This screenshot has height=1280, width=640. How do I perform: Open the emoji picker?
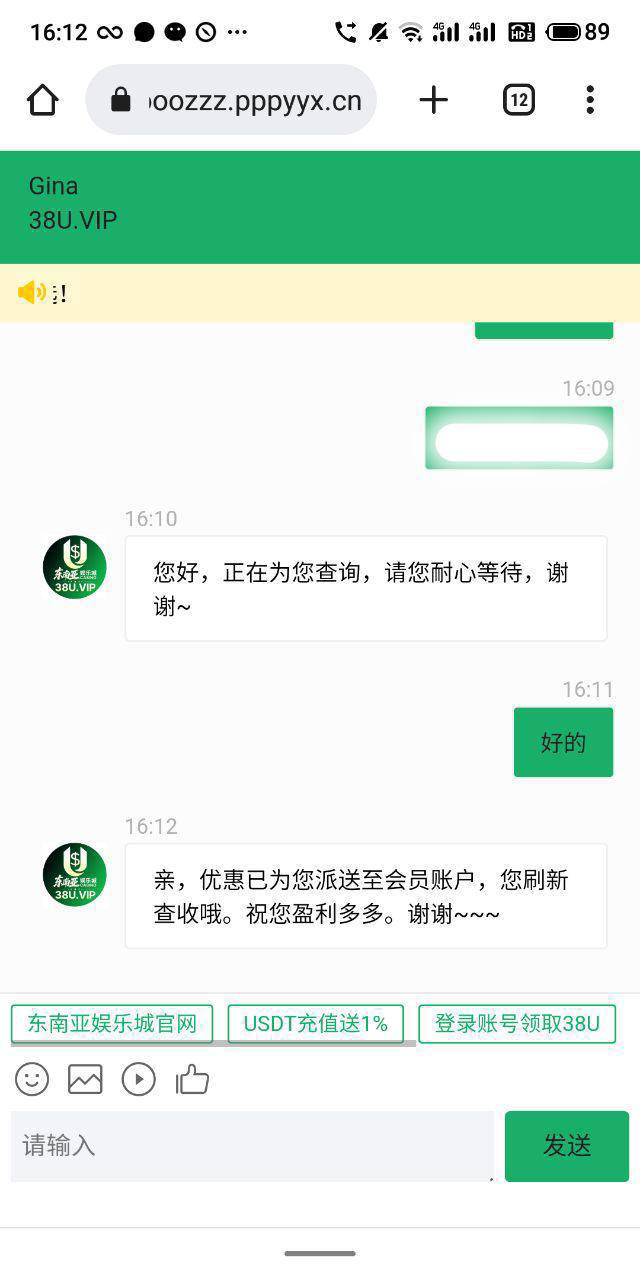[x=32, y=1079]
